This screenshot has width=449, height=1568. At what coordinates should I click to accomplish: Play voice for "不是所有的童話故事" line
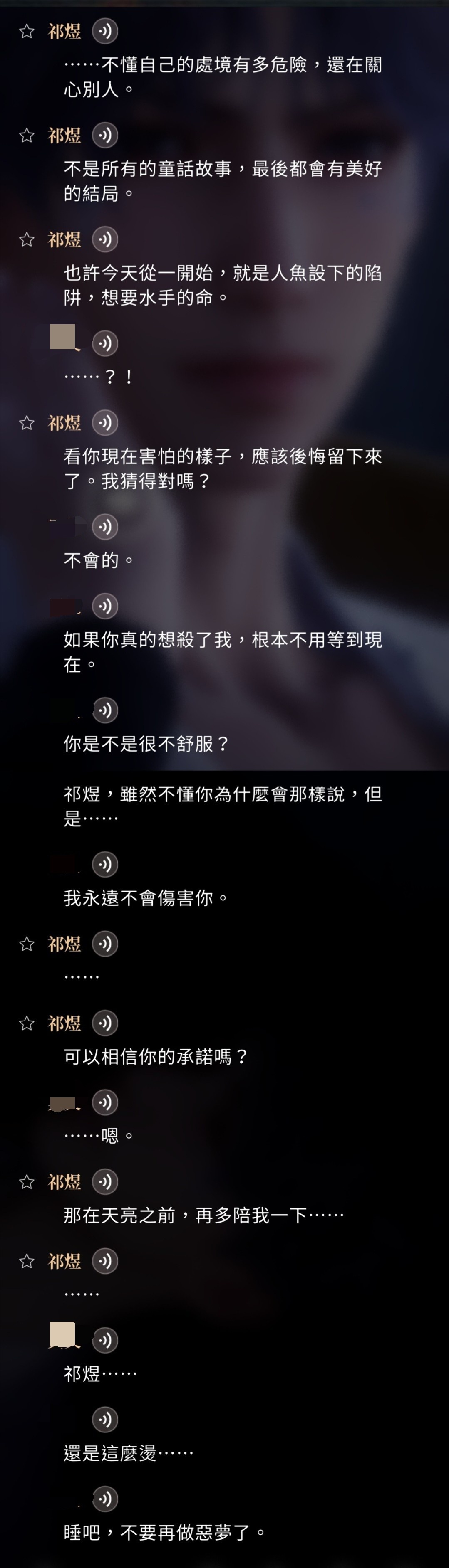pyautogui.click(x=105, y=135)
